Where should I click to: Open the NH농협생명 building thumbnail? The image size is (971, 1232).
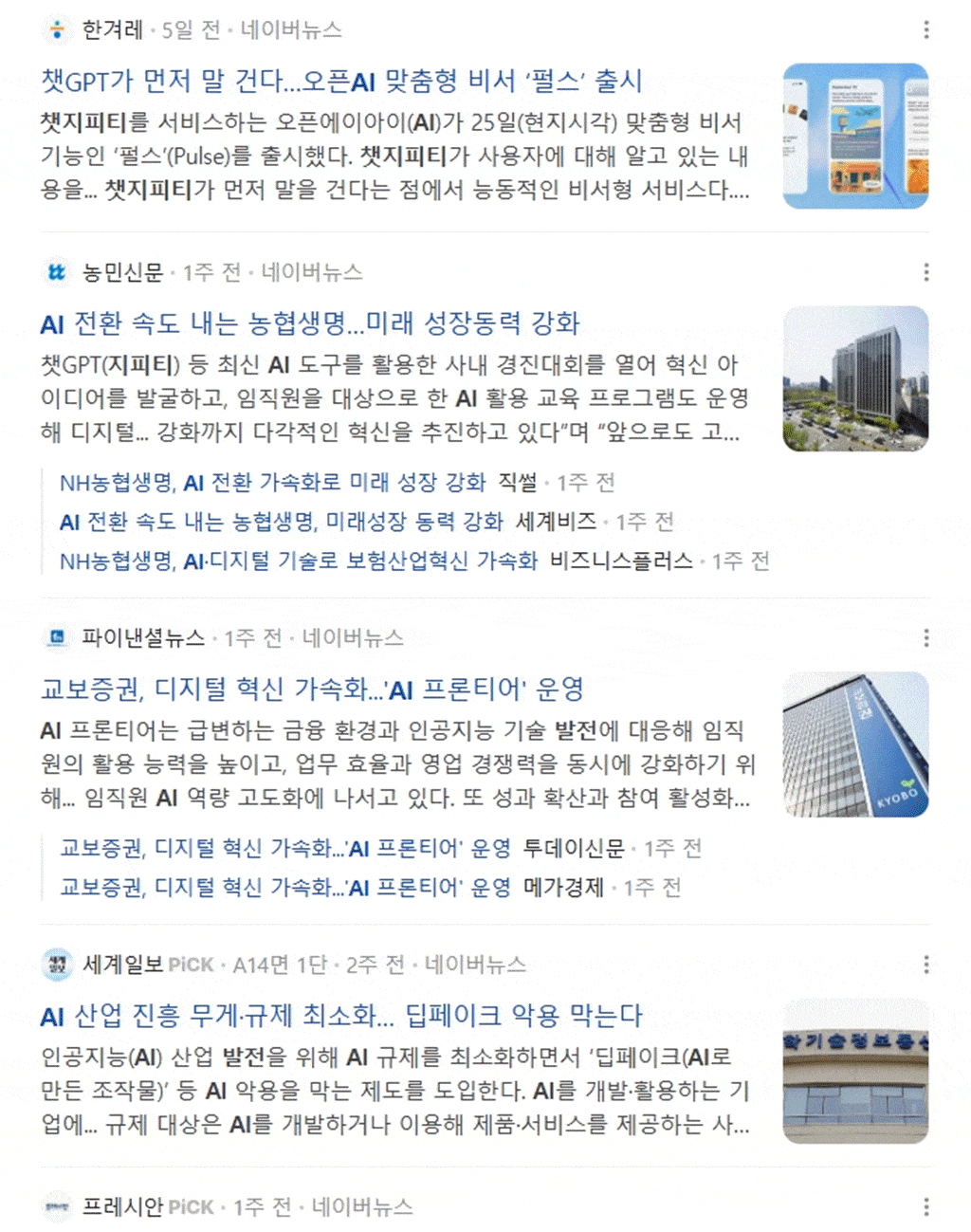[x=855, y=378]
